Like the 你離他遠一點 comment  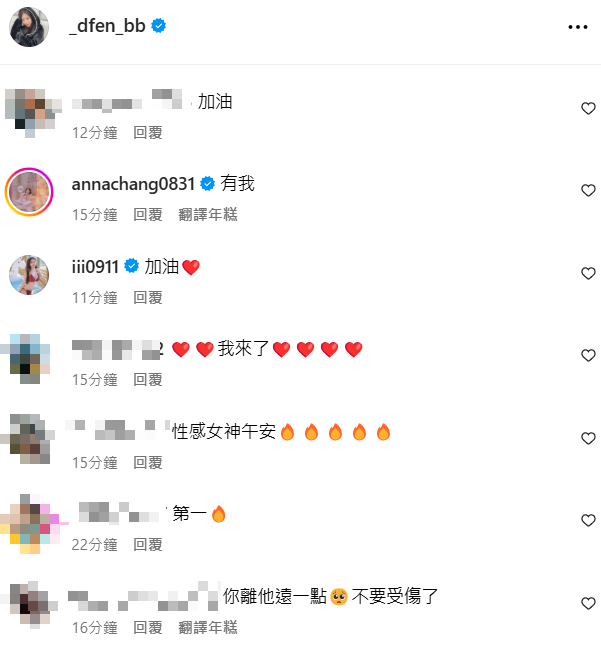click(588, 604)
